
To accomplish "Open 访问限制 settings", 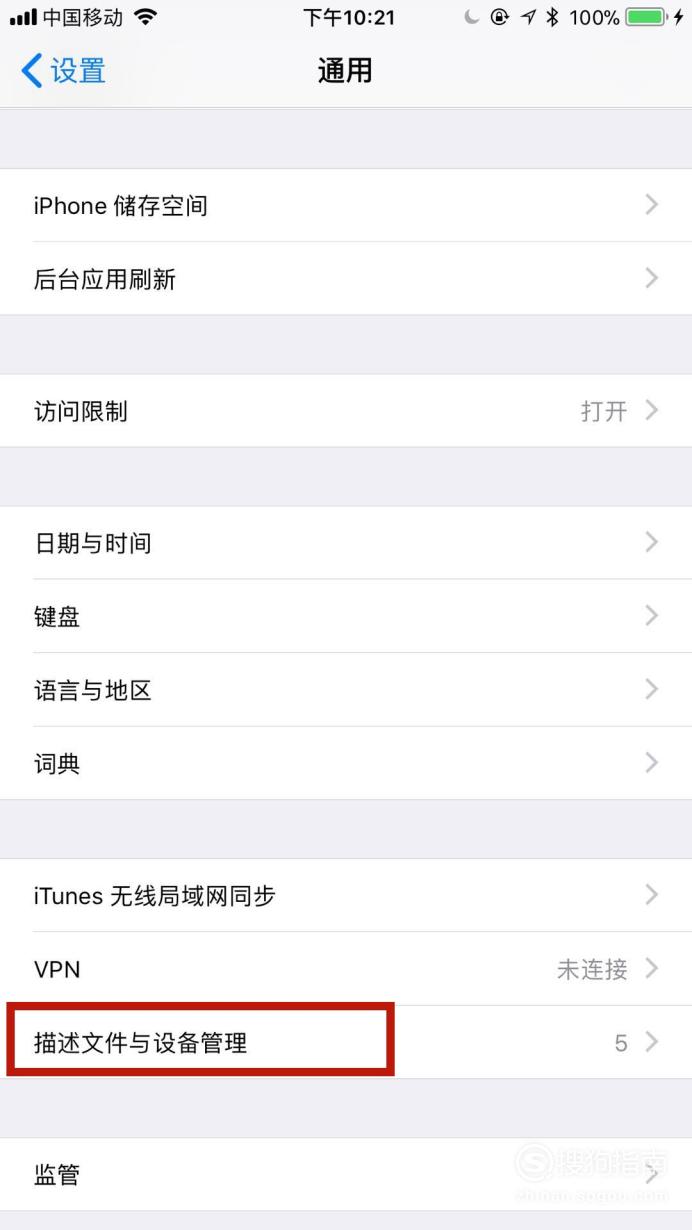I will pos(346,411).
